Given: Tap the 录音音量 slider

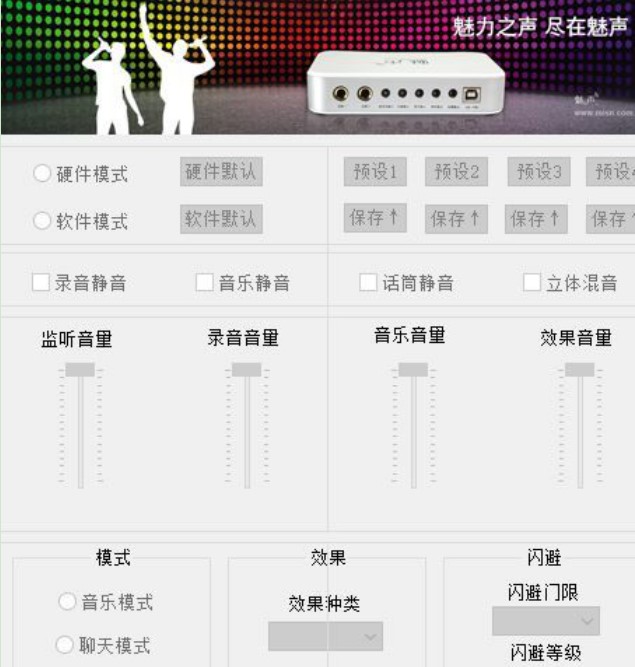Looking at the screenshot, I should (246, 370).
